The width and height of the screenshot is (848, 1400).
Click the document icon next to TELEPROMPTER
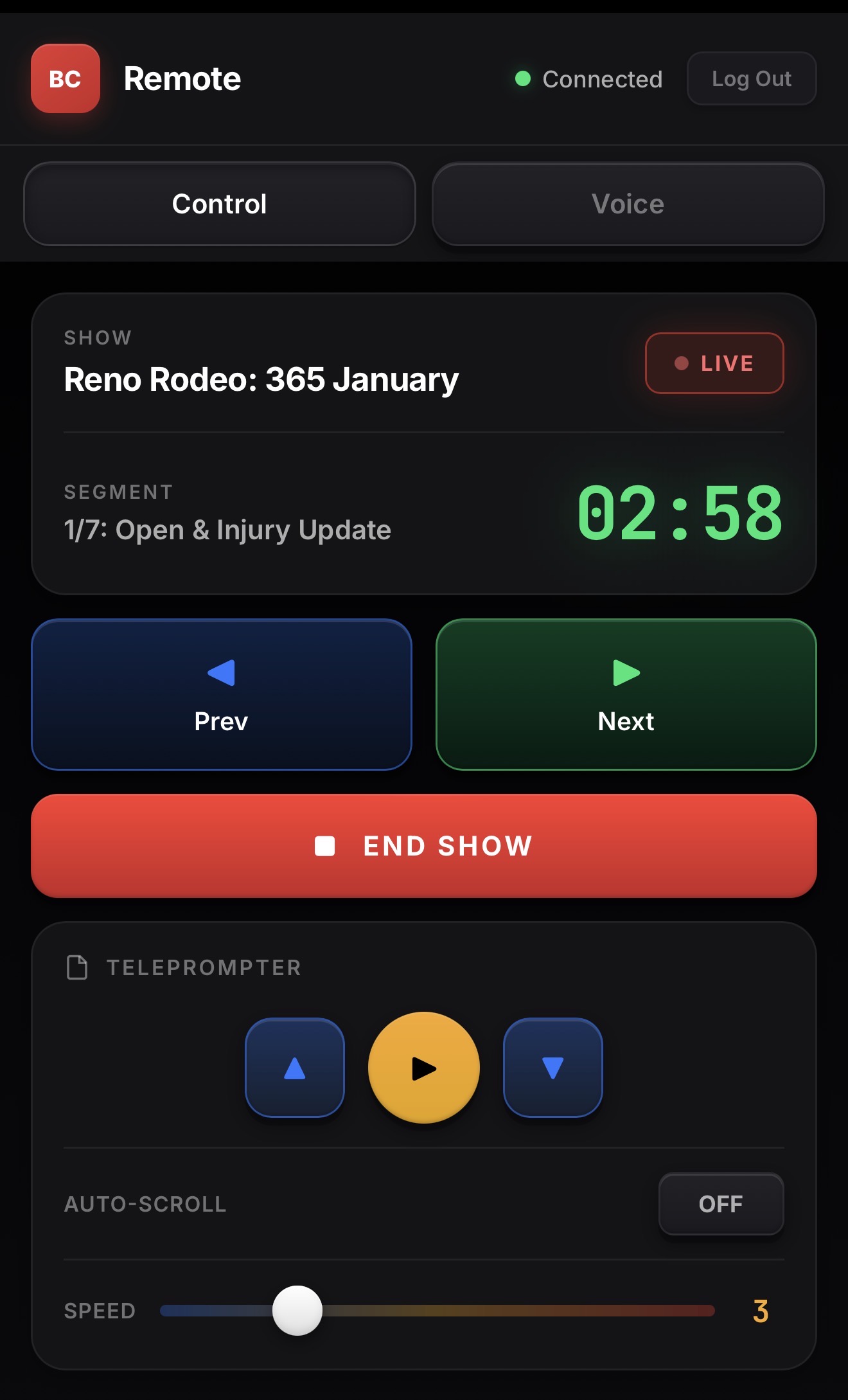[77, 967]
